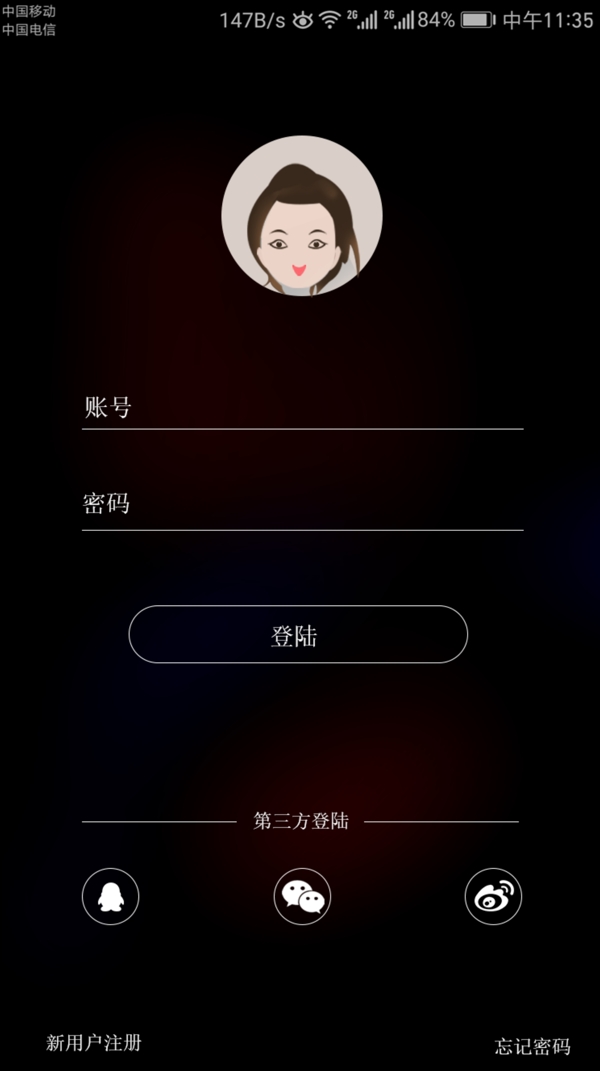
Task: Choose the Weibo login icon
Action: (493, 896)
